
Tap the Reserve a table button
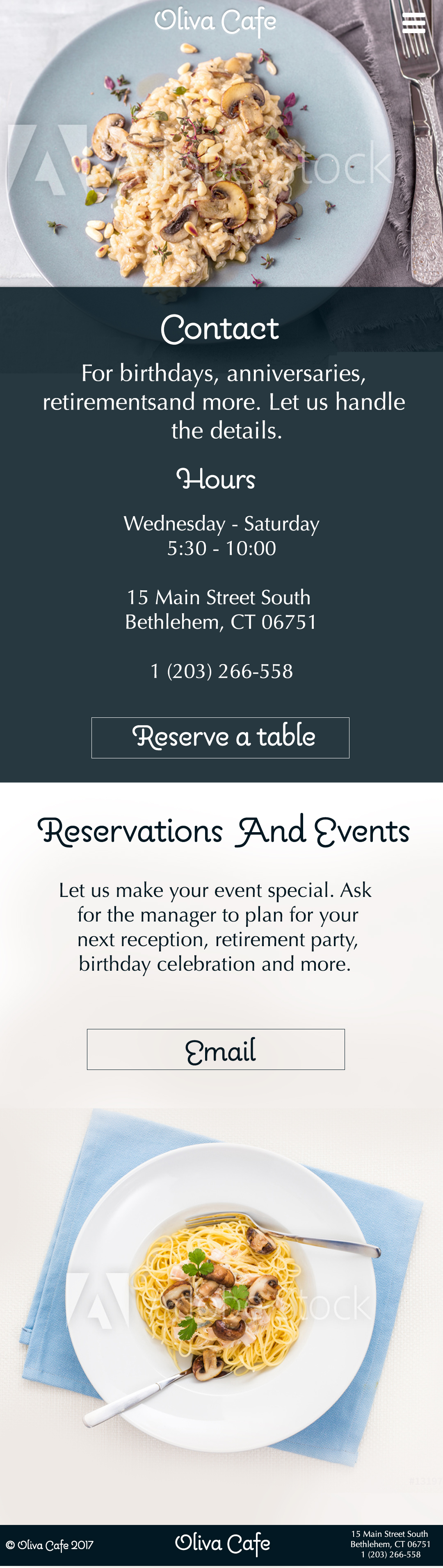coord(220,737)
